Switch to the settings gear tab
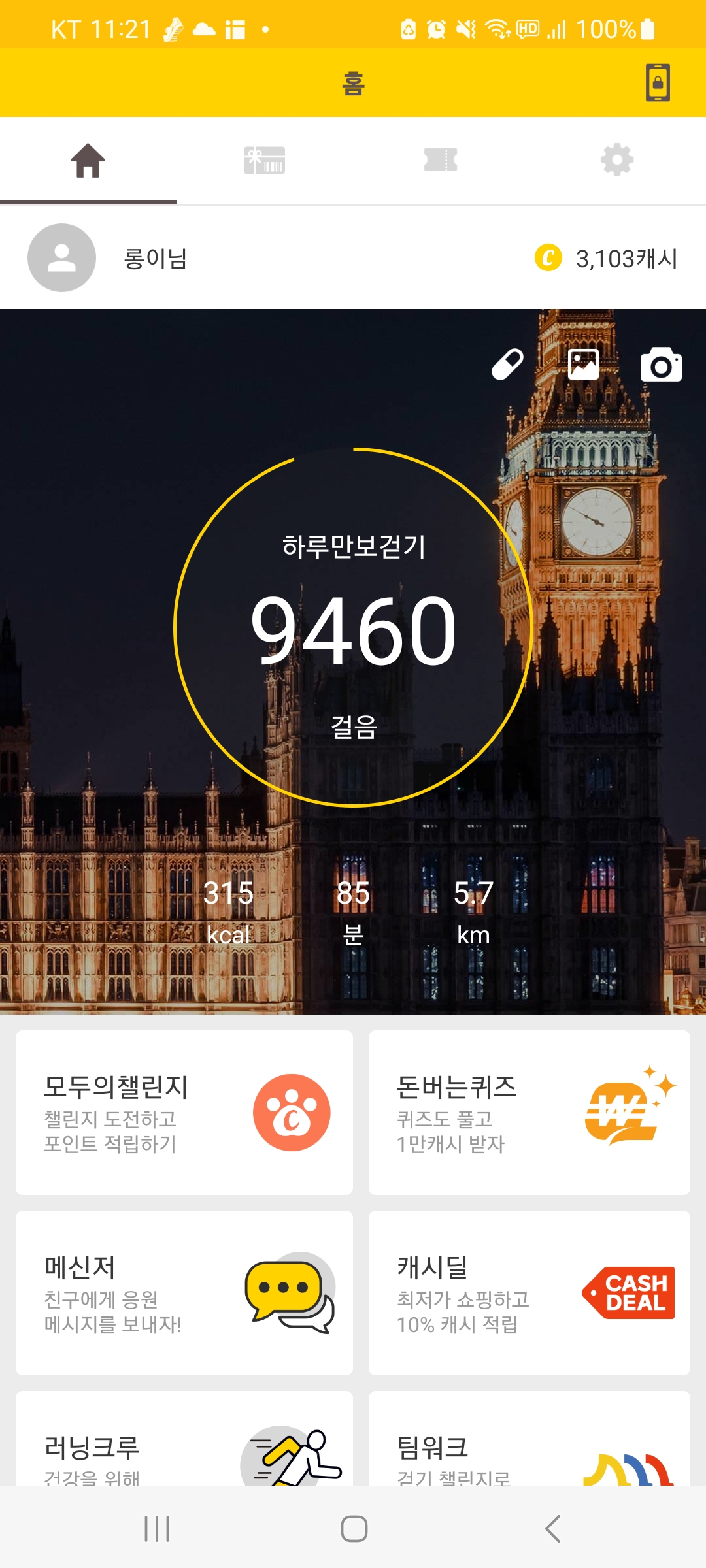This screenshot has width=706, height=1568. point(617,161)
